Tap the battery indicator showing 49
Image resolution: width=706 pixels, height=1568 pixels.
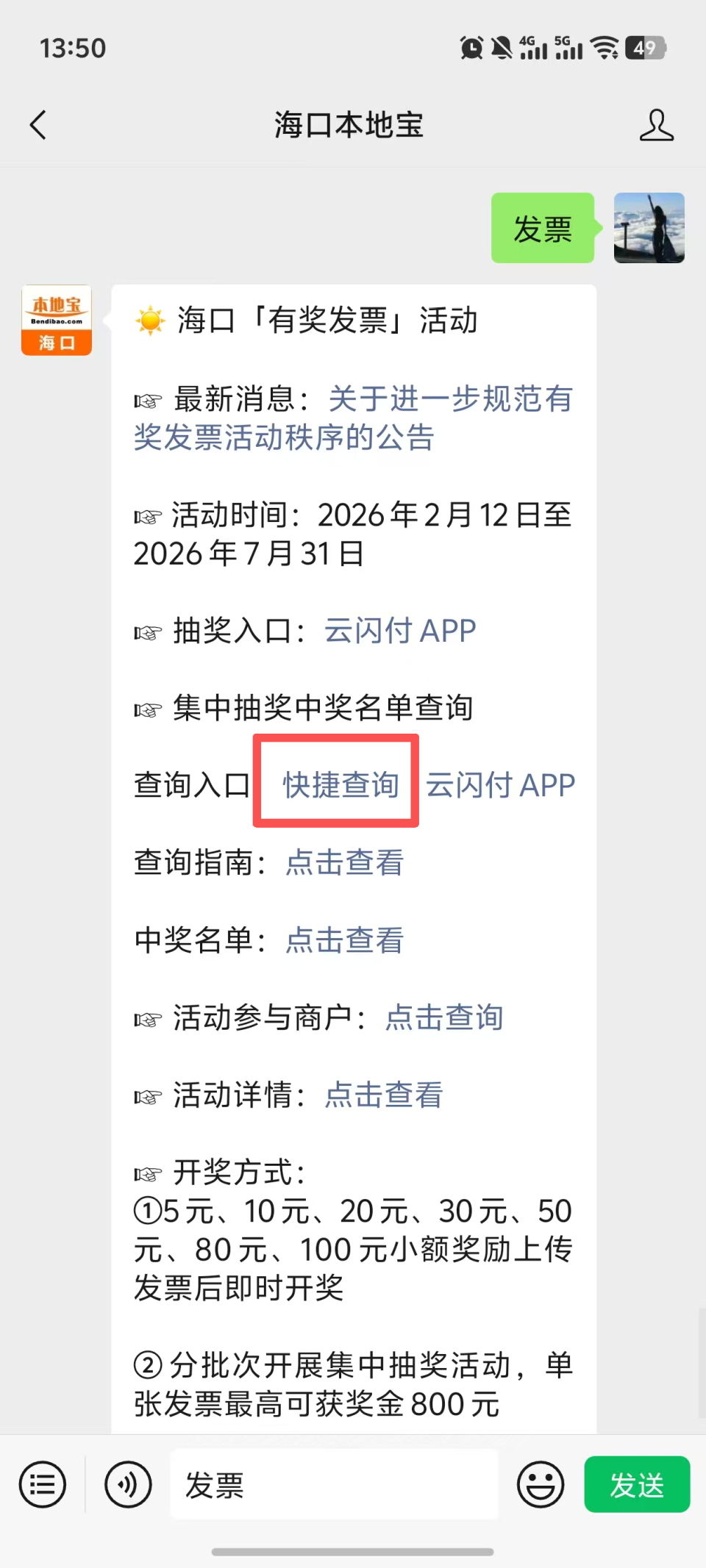click(x=646, y=48)
